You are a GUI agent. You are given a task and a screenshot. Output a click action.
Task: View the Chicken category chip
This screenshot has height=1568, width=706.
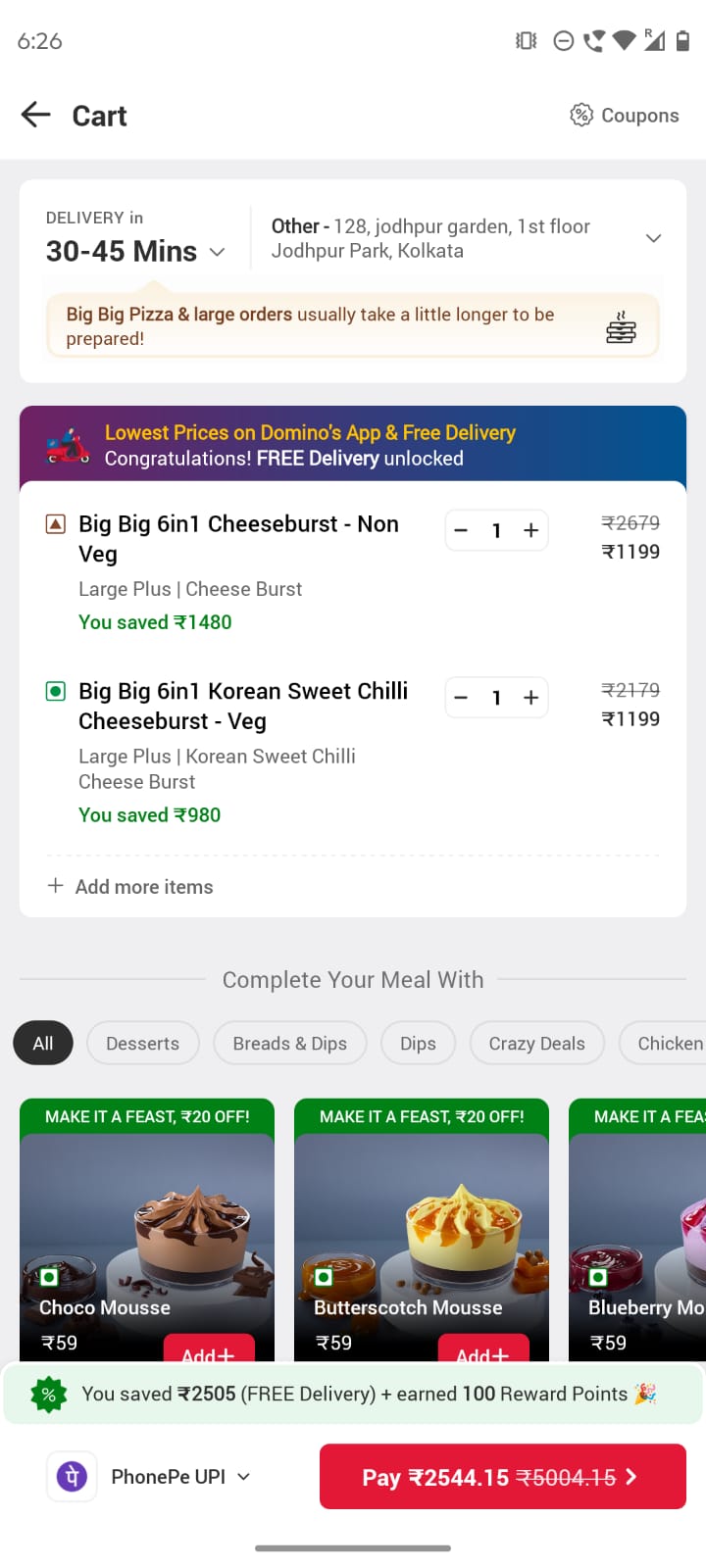tap(667, 1043)
